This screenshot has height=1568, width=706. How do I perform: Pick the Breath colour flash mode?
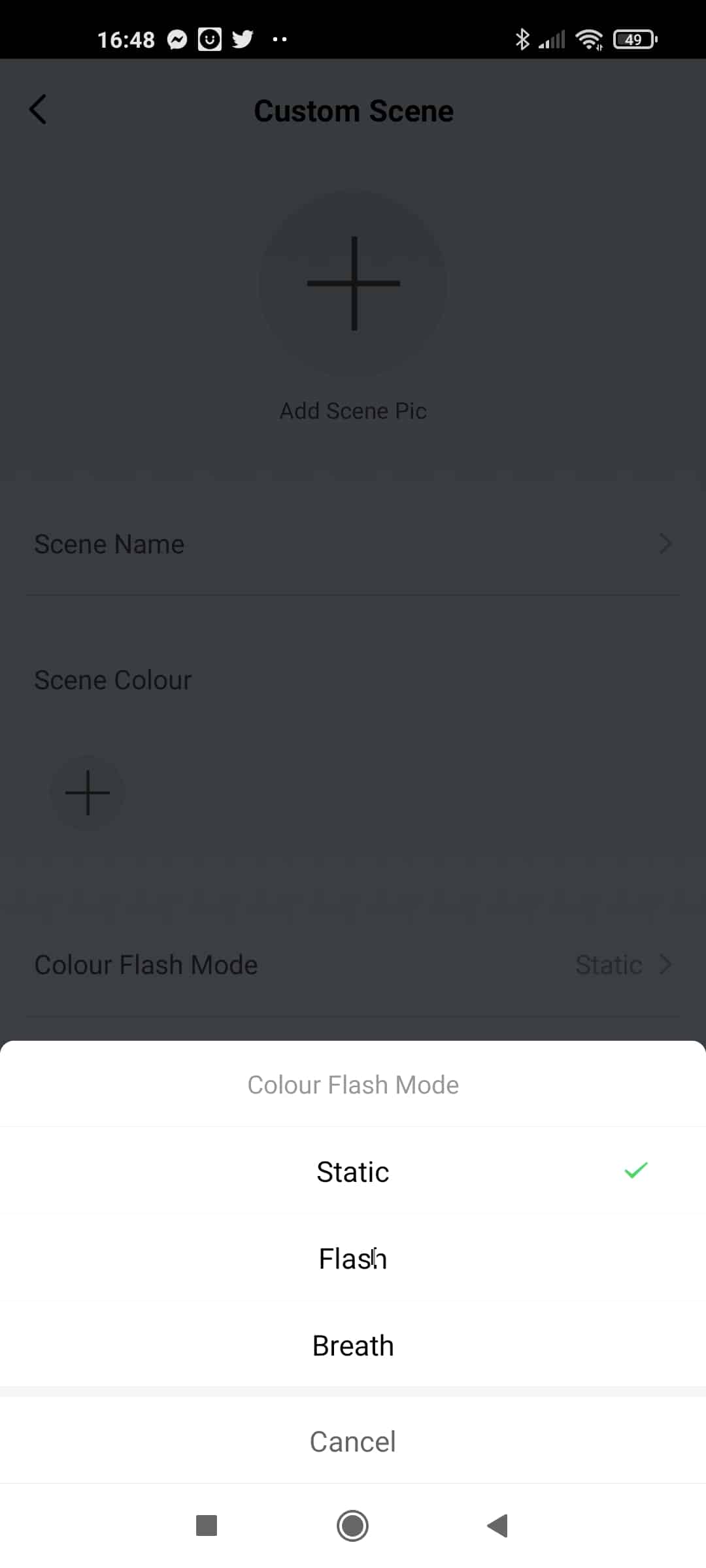coord(353,1345)
